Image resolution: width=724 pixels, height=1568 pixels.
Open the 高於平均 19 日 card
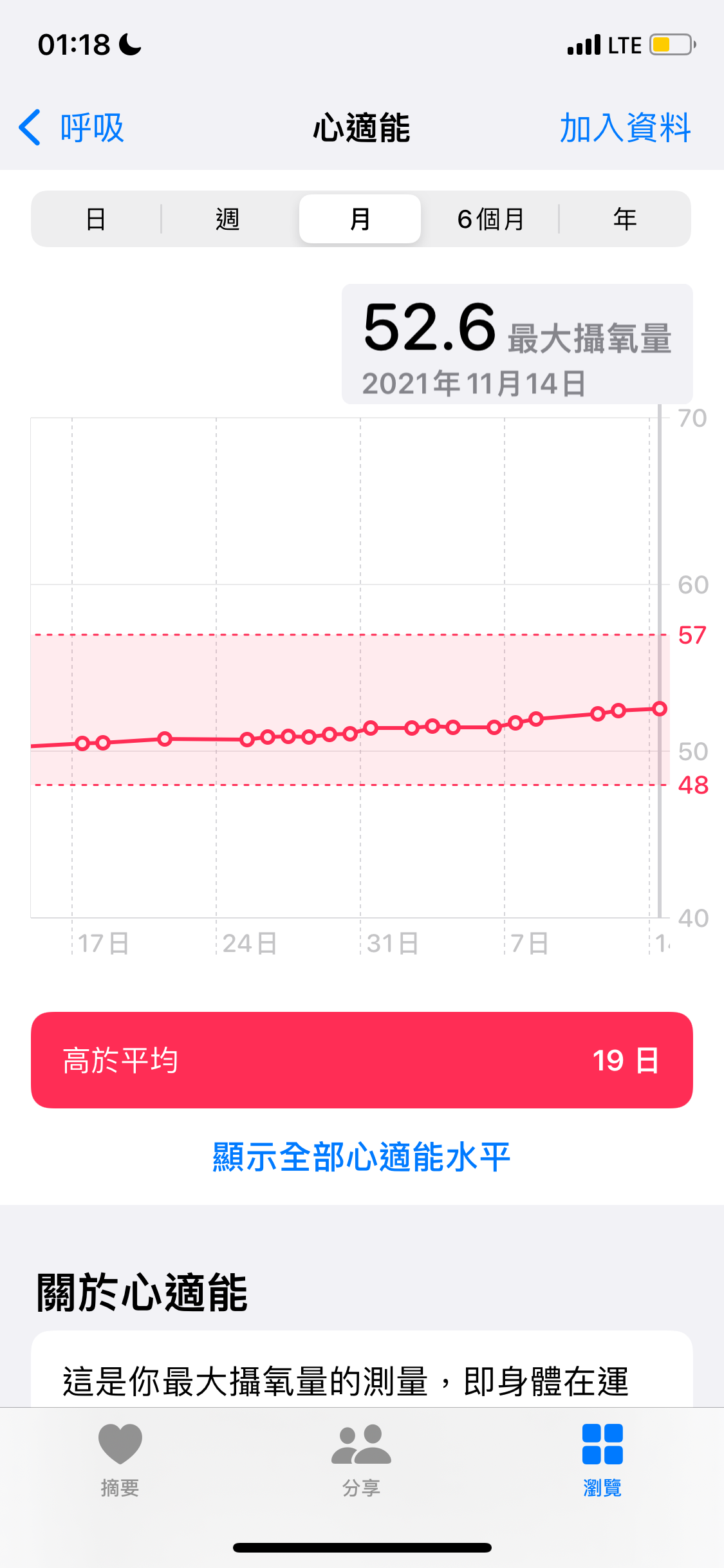coord(362,1059)
